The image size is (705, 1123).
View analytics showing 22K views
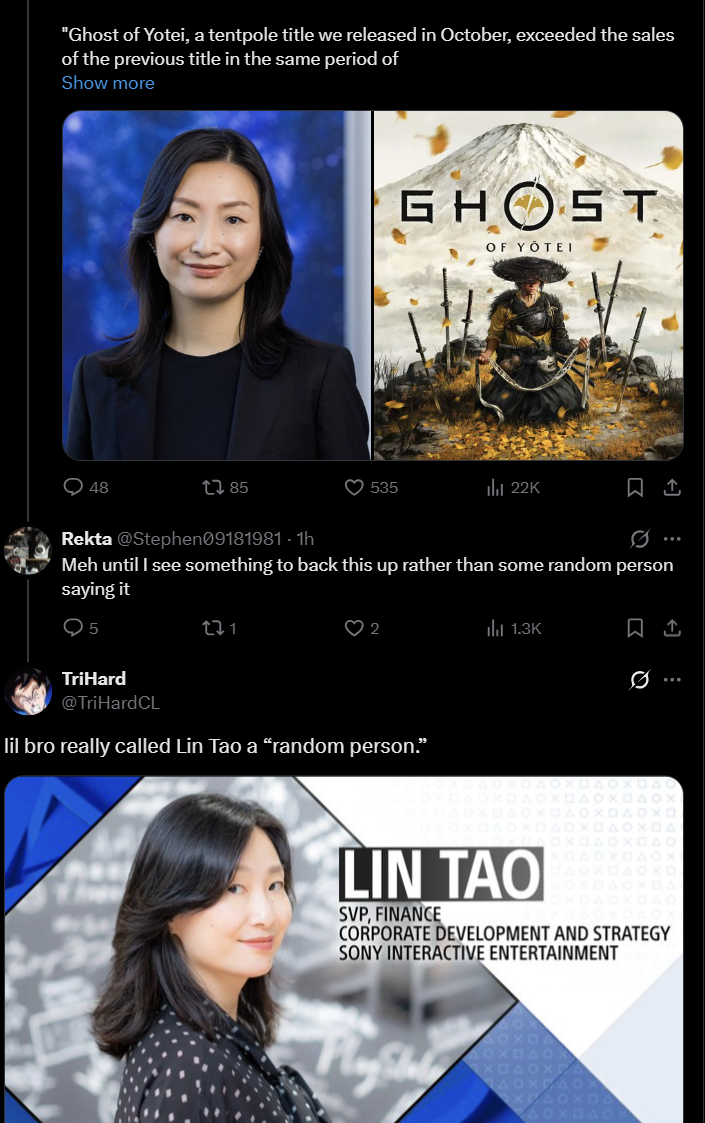tap(495, 487)
